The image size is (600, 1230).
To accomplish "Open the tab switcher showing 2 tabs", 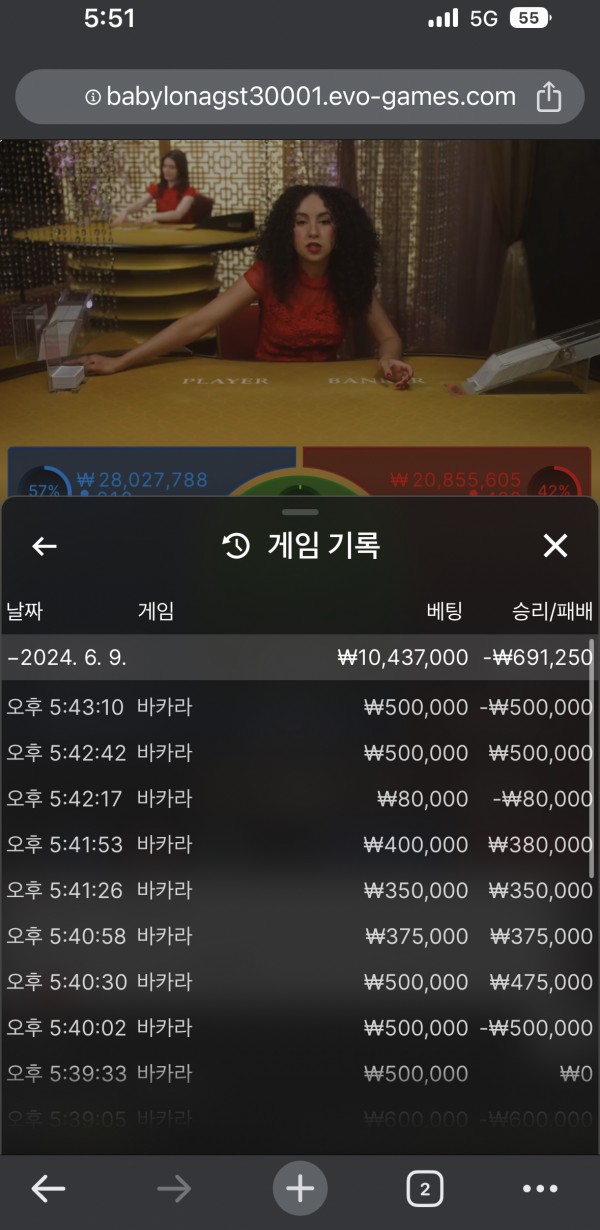I will (x=425, y=1189).
